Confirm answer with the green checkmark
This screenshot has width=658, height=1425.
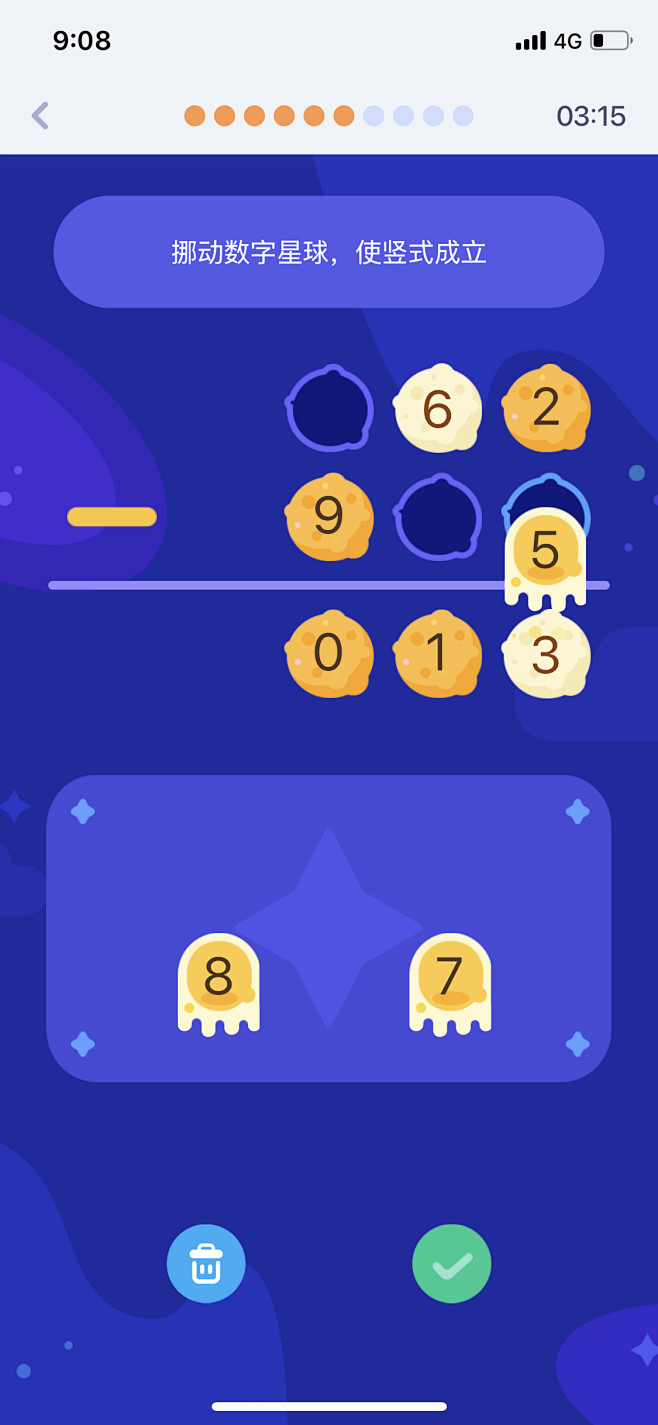pyautogui.click(x=452, y=1264)
